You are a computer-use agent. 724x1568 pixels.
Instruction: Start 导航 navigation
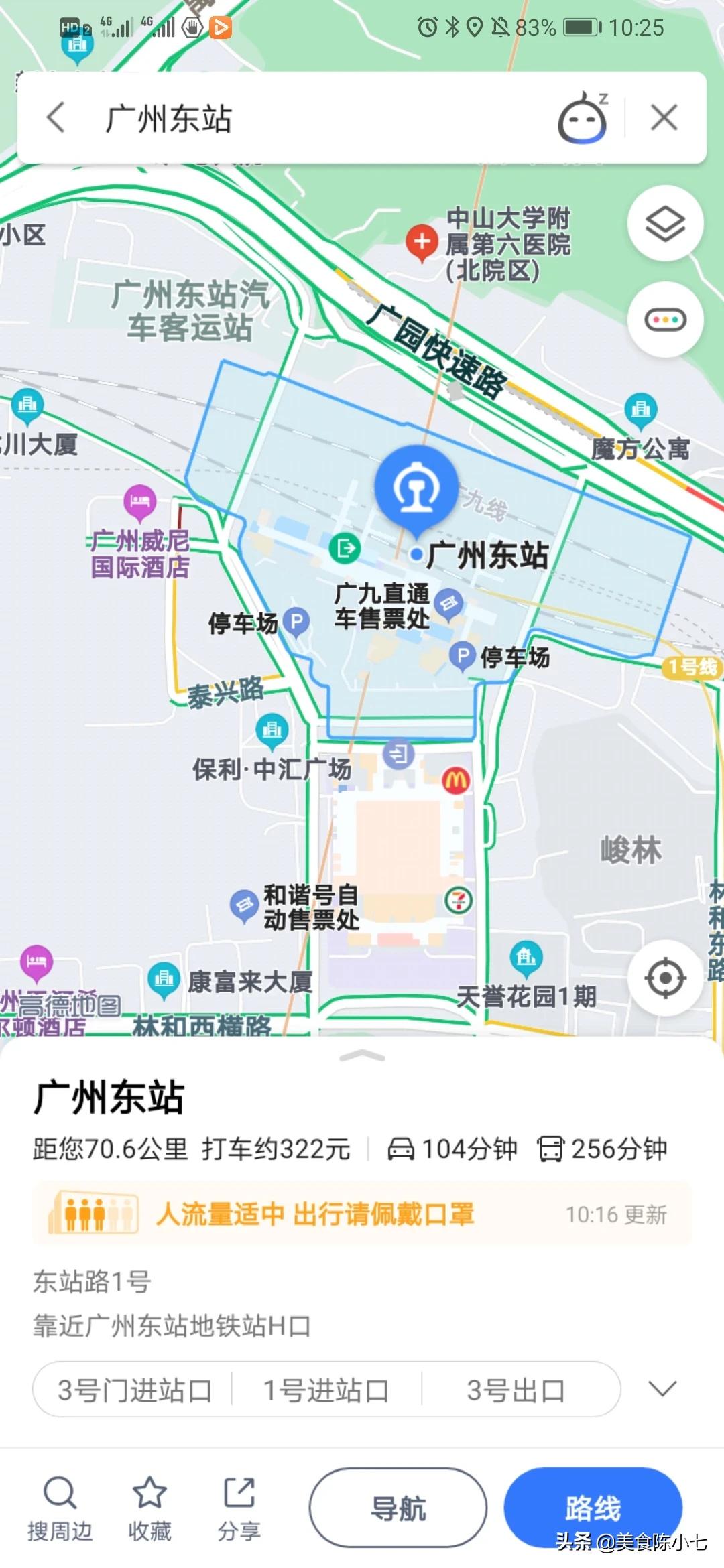tap(398, 1508)
